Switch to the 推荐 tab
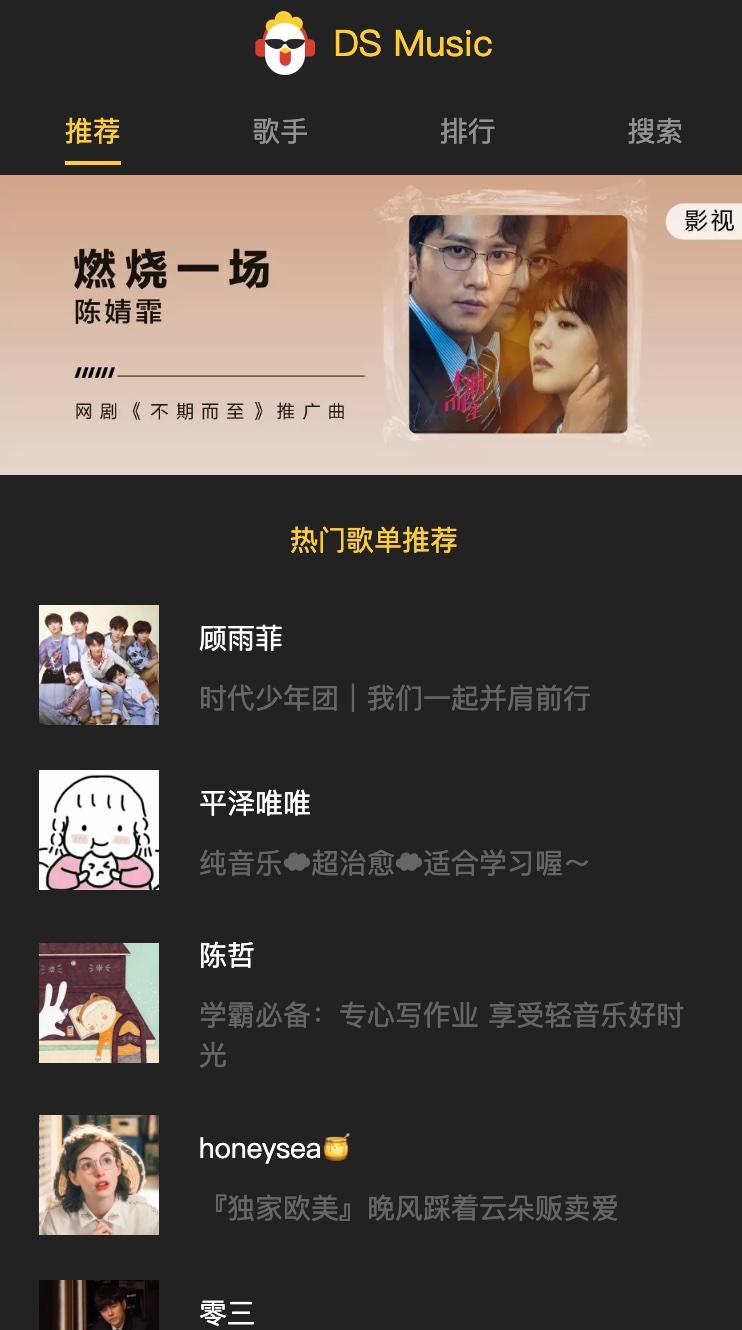Image resolution: width=742 pixels, height=1330 pixels. 93,131
